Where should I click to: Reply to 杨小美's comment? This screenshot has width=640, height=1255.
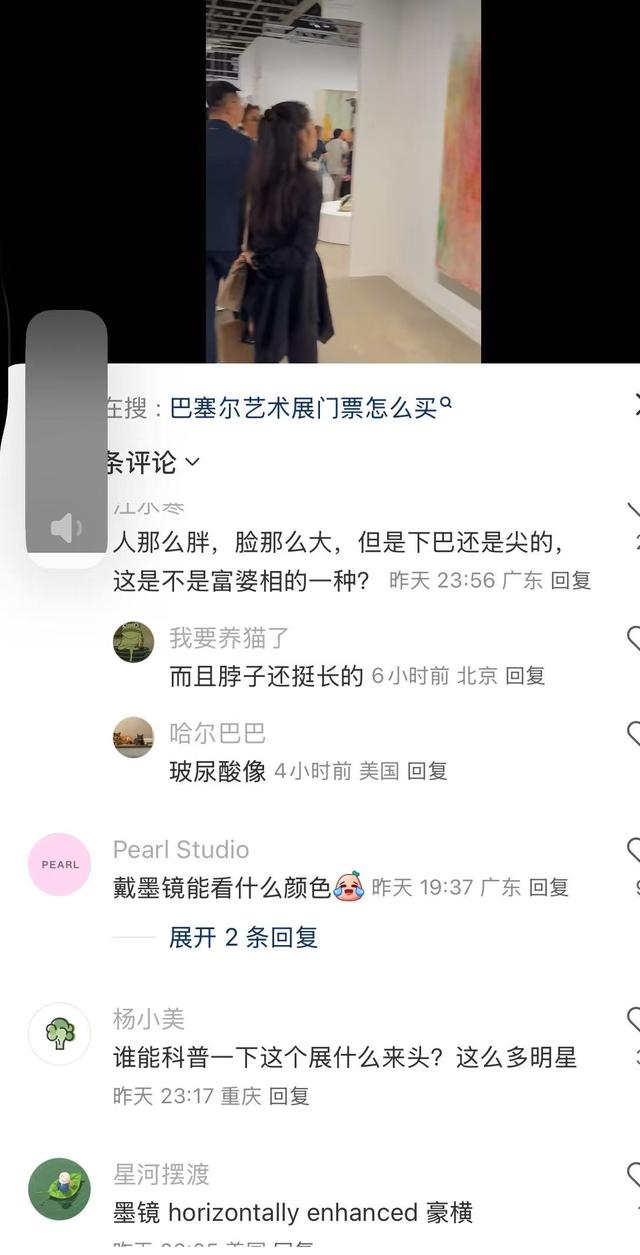click(x=289, y=1096)
